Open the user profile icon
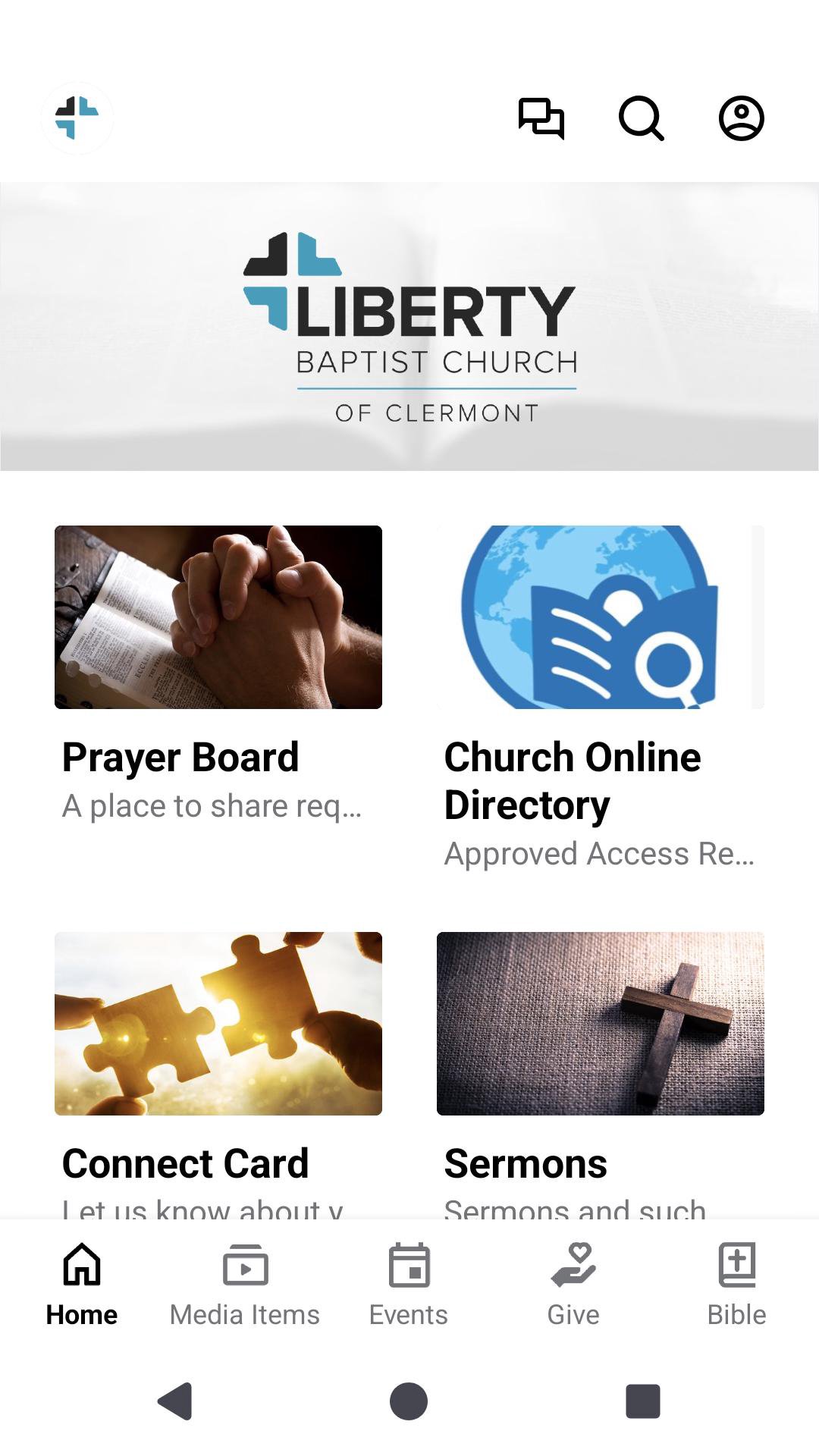This screenshot has height=1456, width=819. 741,118
